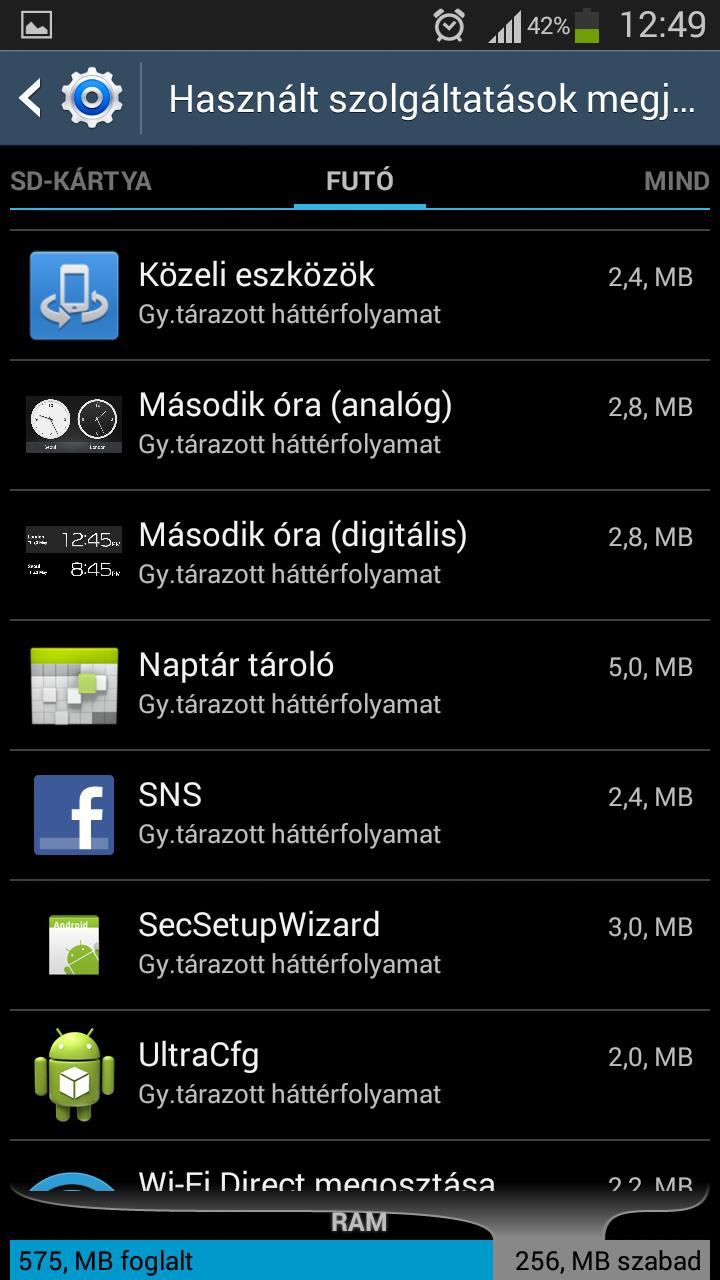Open Második óra (analóg) details

[x=360, y=425]
